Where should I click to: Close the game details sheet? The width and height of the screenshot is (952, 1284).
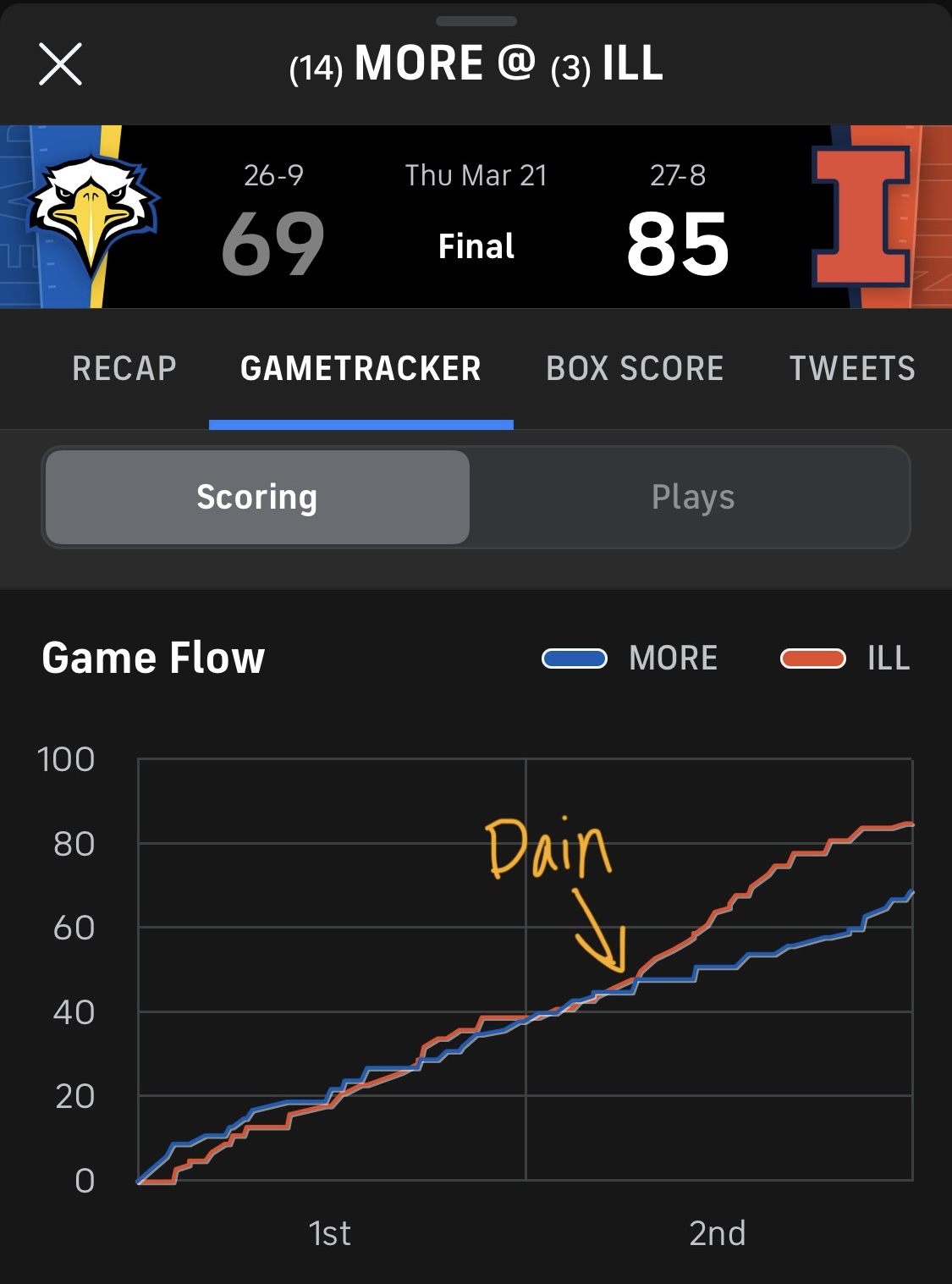click(x=60, y=64)
